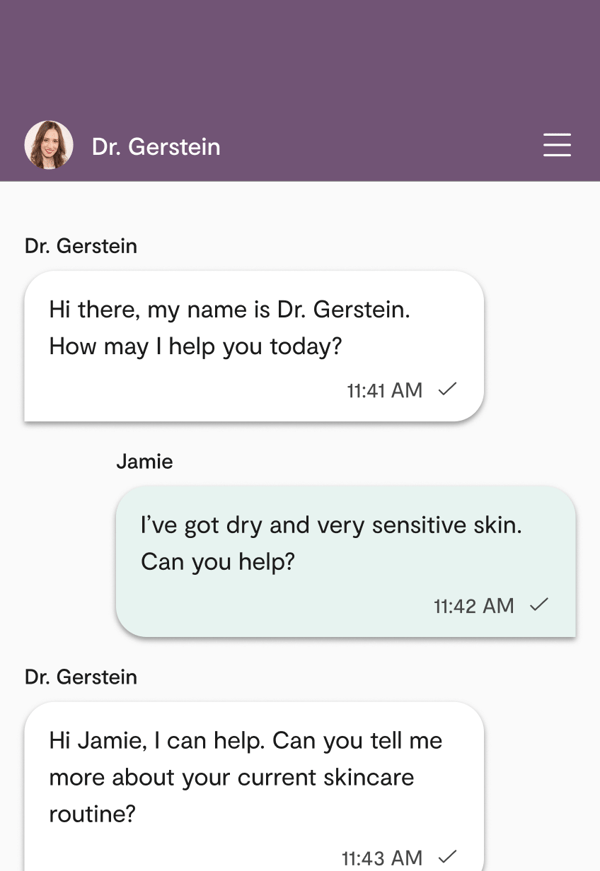Open Dr. Gerstein's profile photo

49,146
